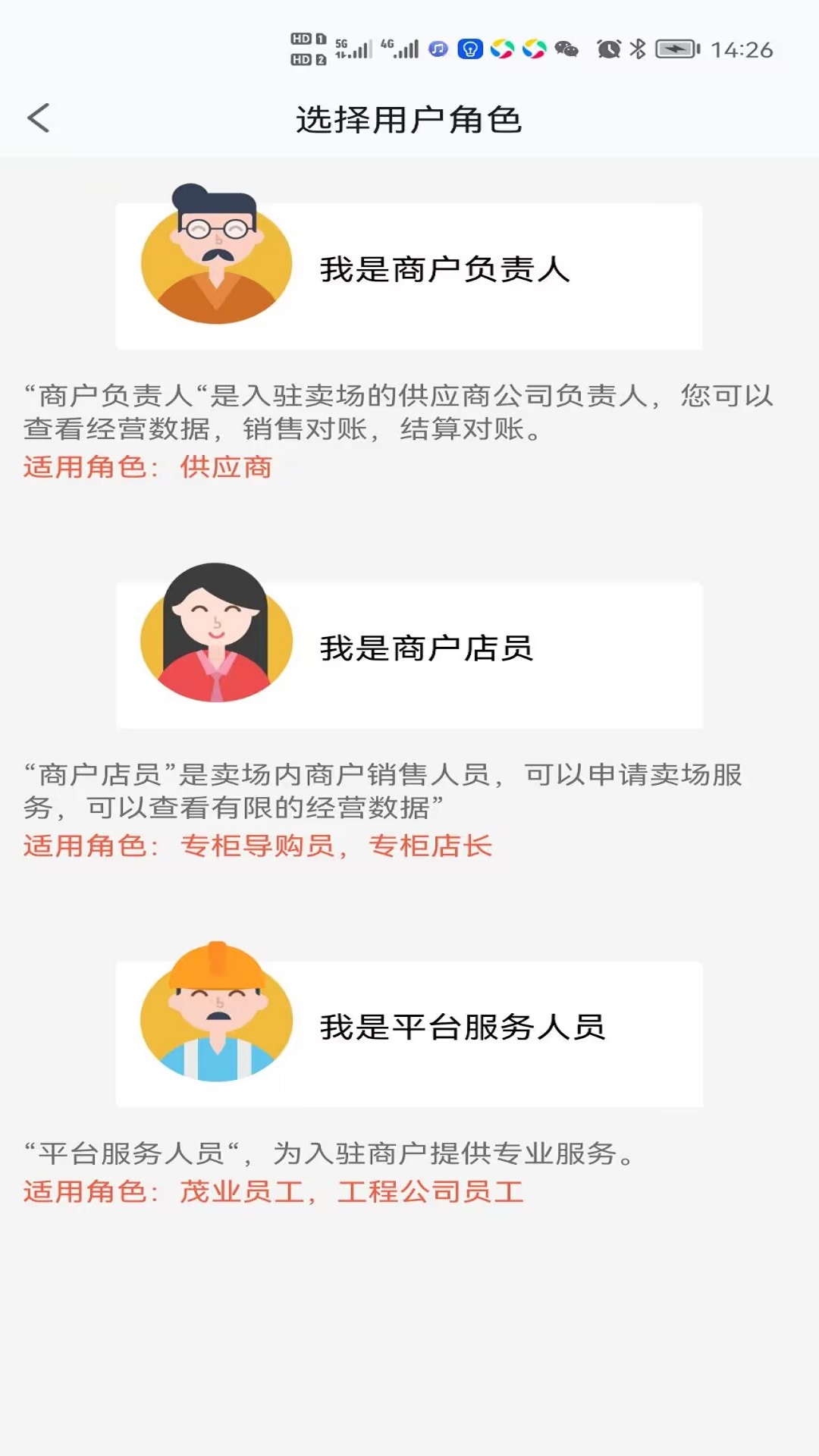819x1456 pixels.
Task: Go back using the top-left arrow
Action: [39, 118]
